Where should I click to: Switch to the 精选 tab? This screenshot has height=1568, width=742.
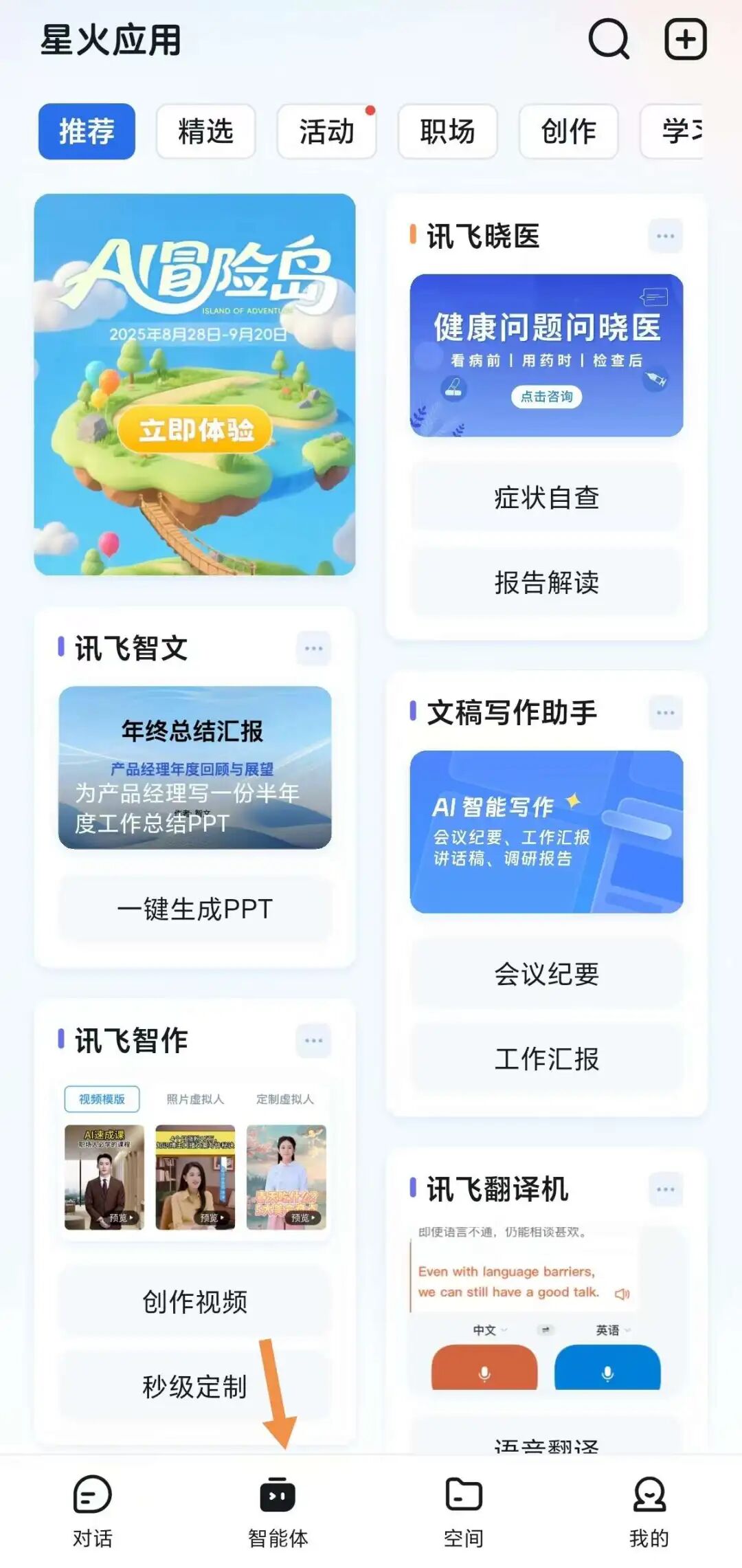click(x=205, y=131)
